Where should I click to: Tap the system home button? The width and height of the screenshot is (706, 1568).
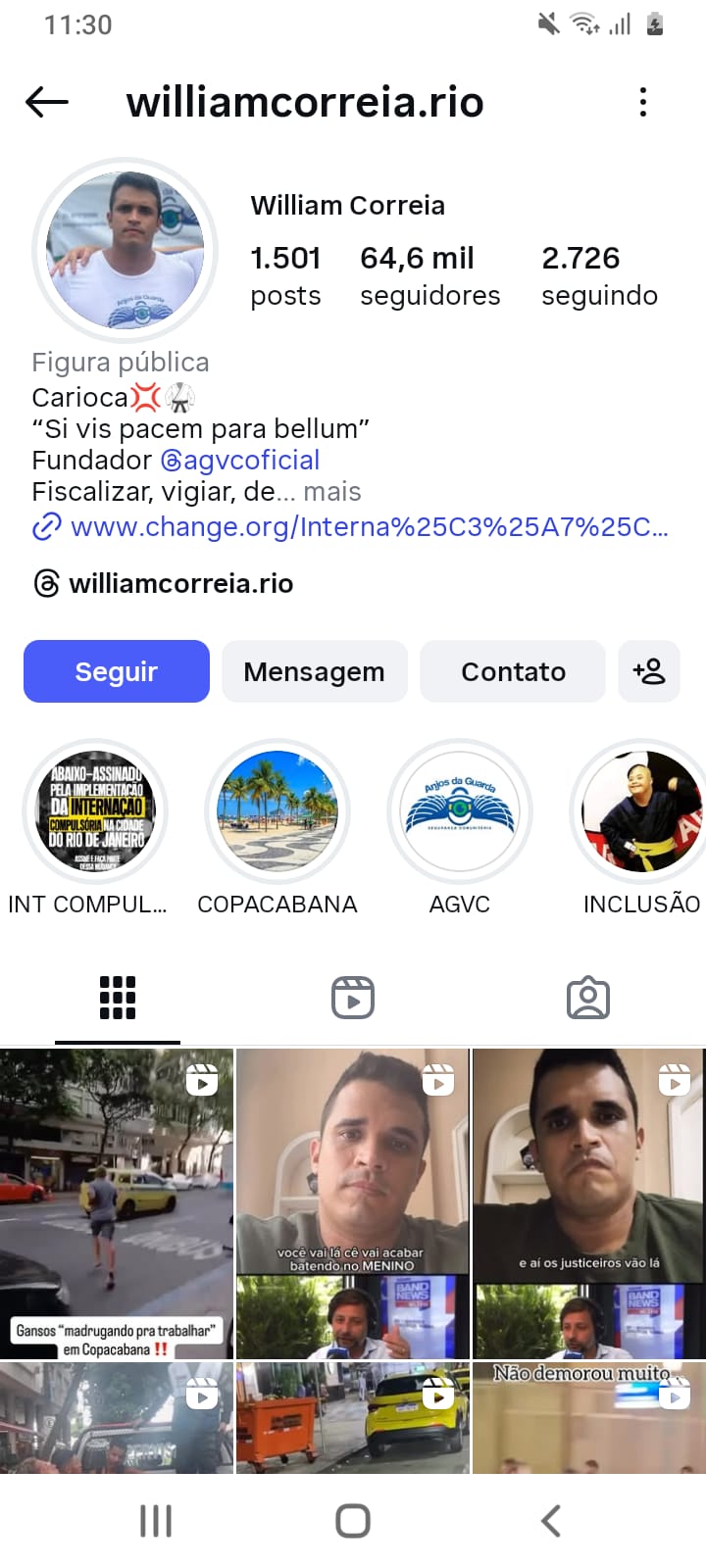coord(353,1521)
